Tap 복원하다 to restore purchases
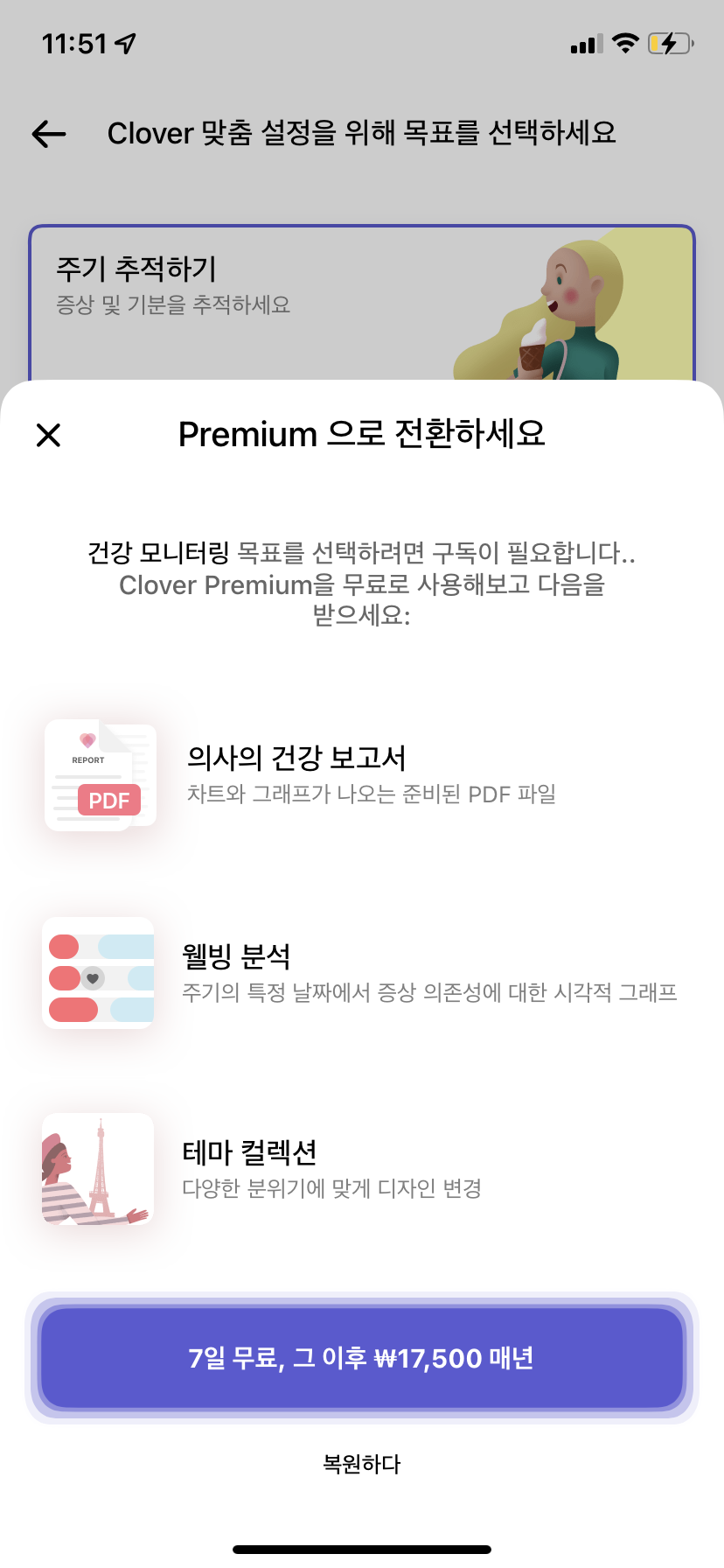The image size is (724, 1568). pyautogui.click(x=361, y=1464)
